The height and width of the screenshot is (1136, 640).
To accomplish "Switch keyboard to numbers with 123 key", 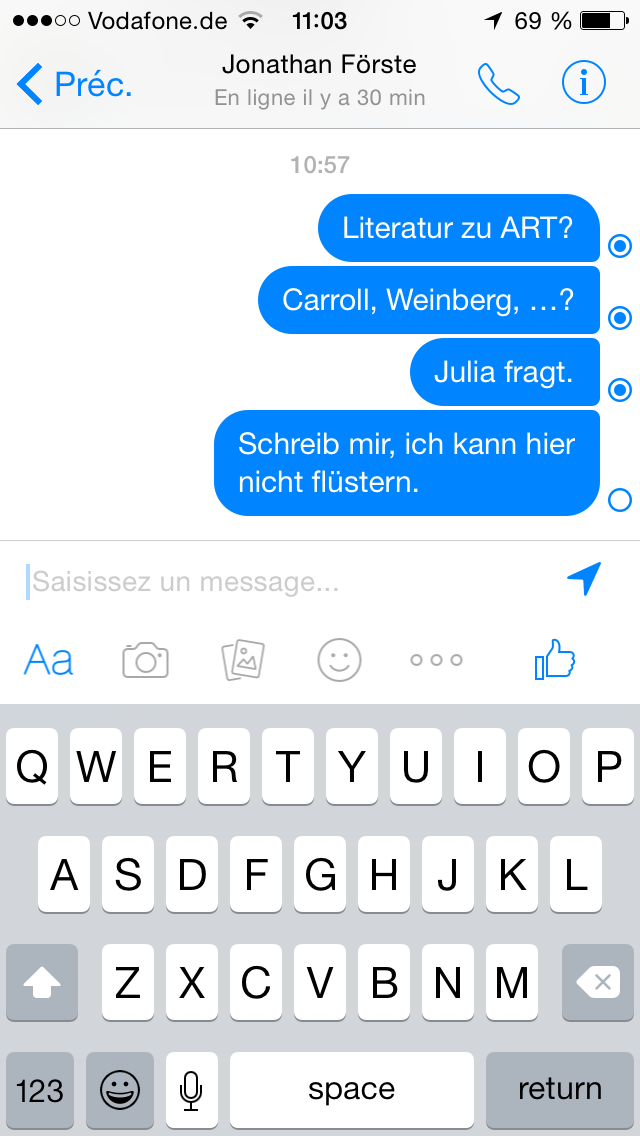I will point(40,1089).
